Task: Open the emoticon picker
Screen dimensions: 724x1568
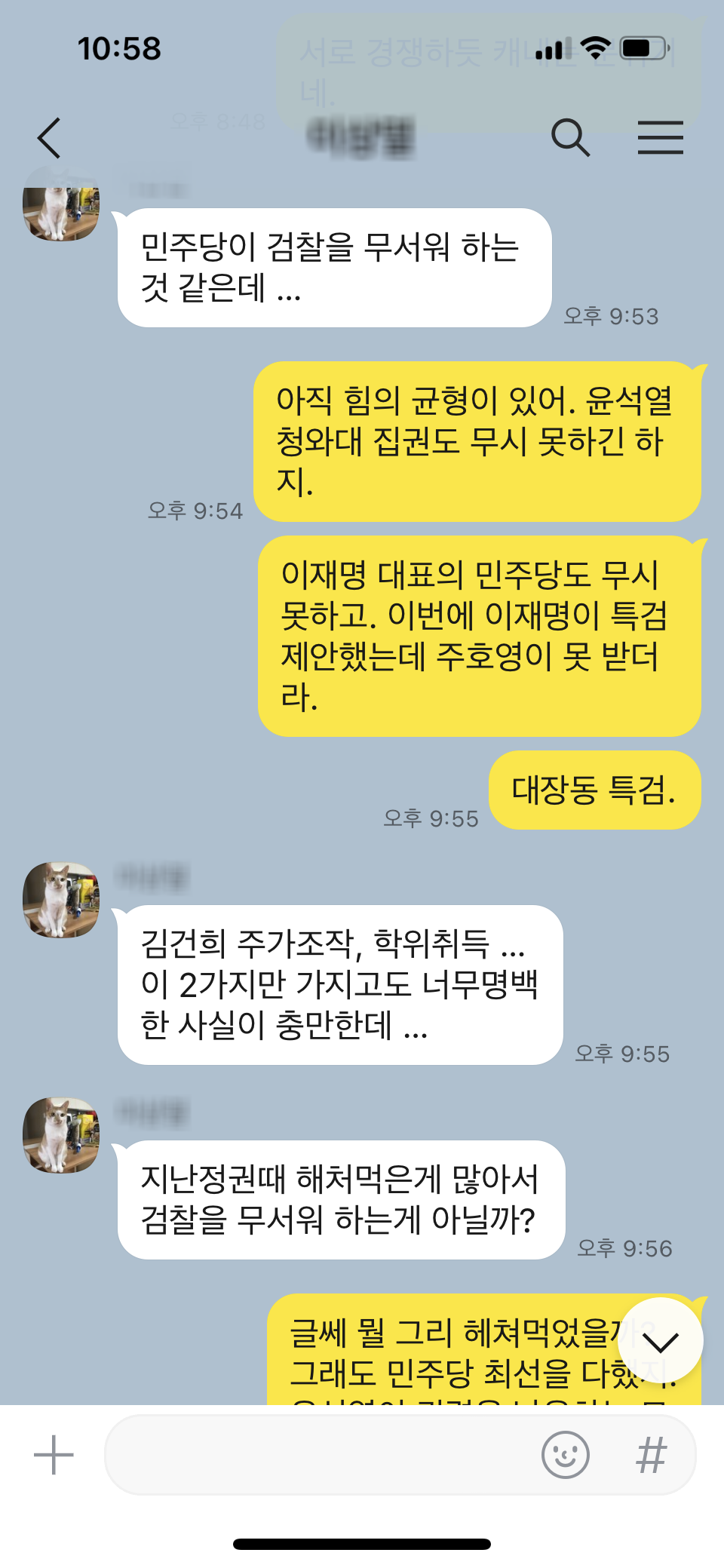Action: tap(565, 1455)
